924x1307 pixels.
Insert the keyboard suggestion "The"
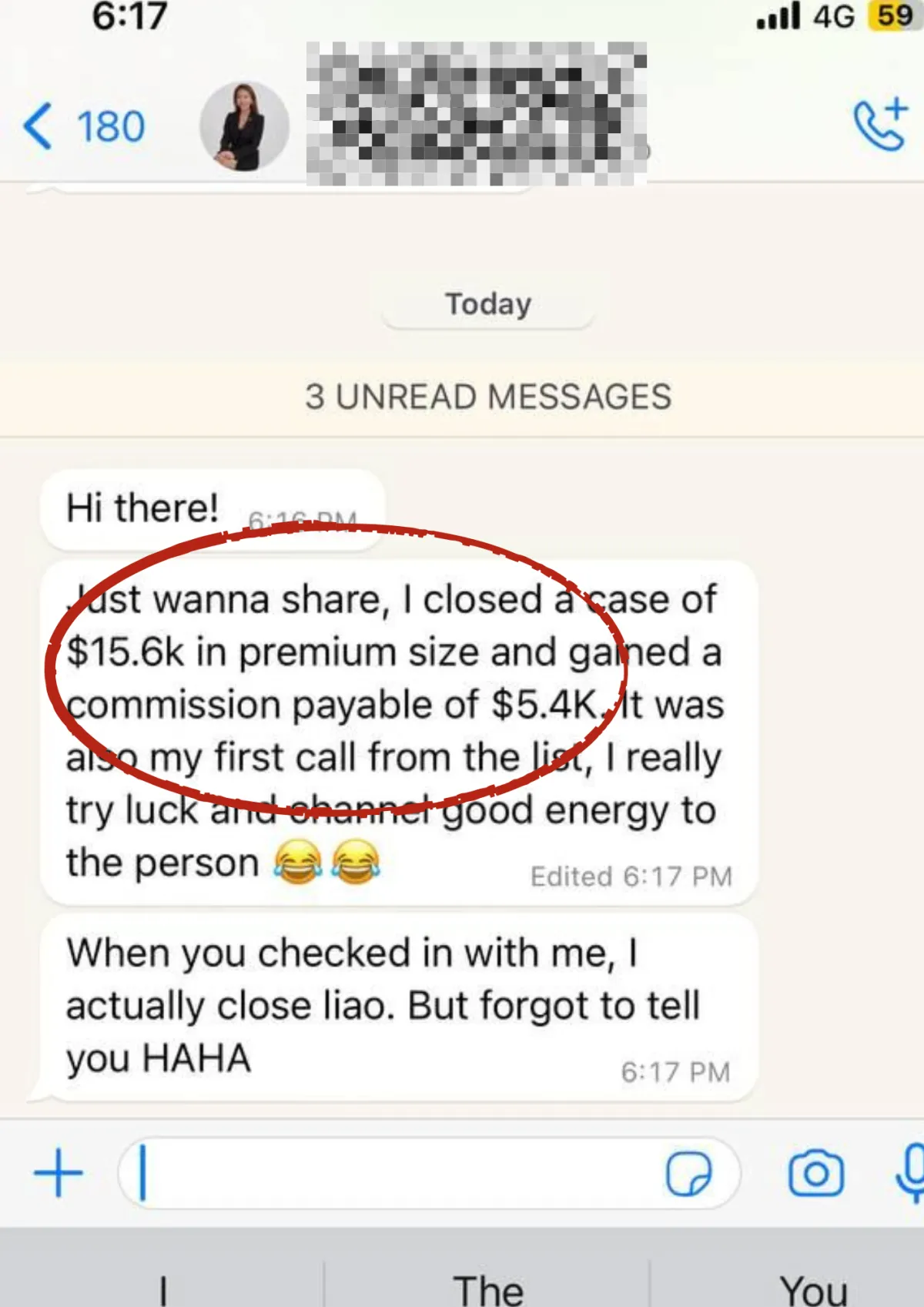click(x=487, y=1286)
